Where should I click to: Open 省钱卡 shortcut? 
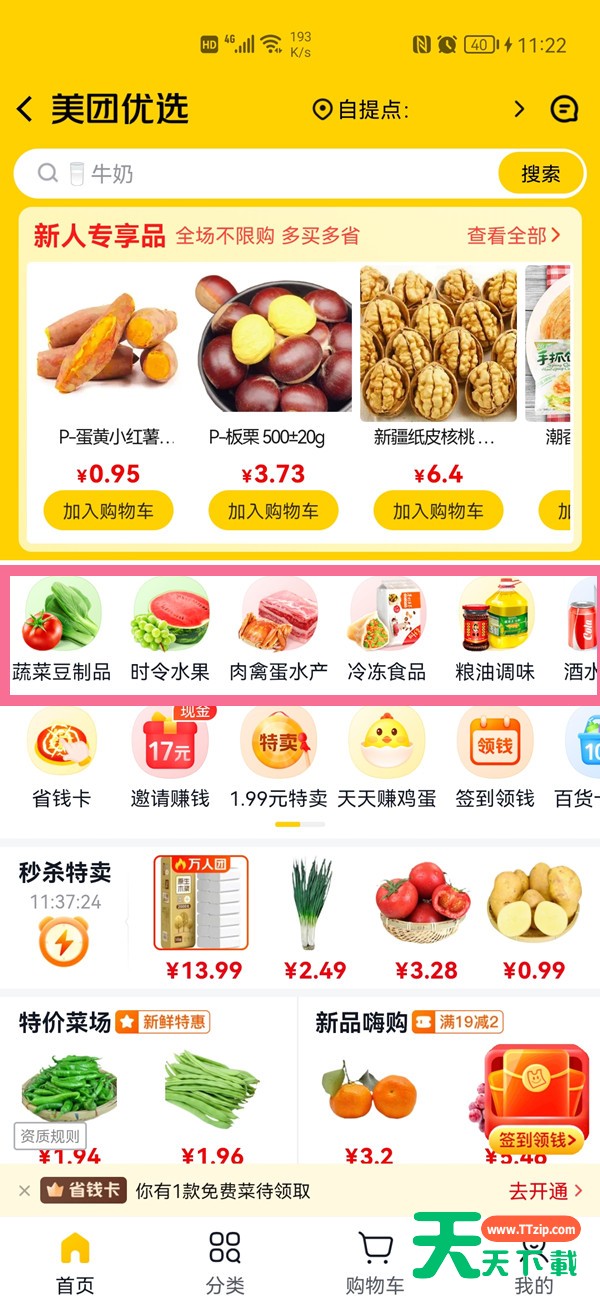62,758
